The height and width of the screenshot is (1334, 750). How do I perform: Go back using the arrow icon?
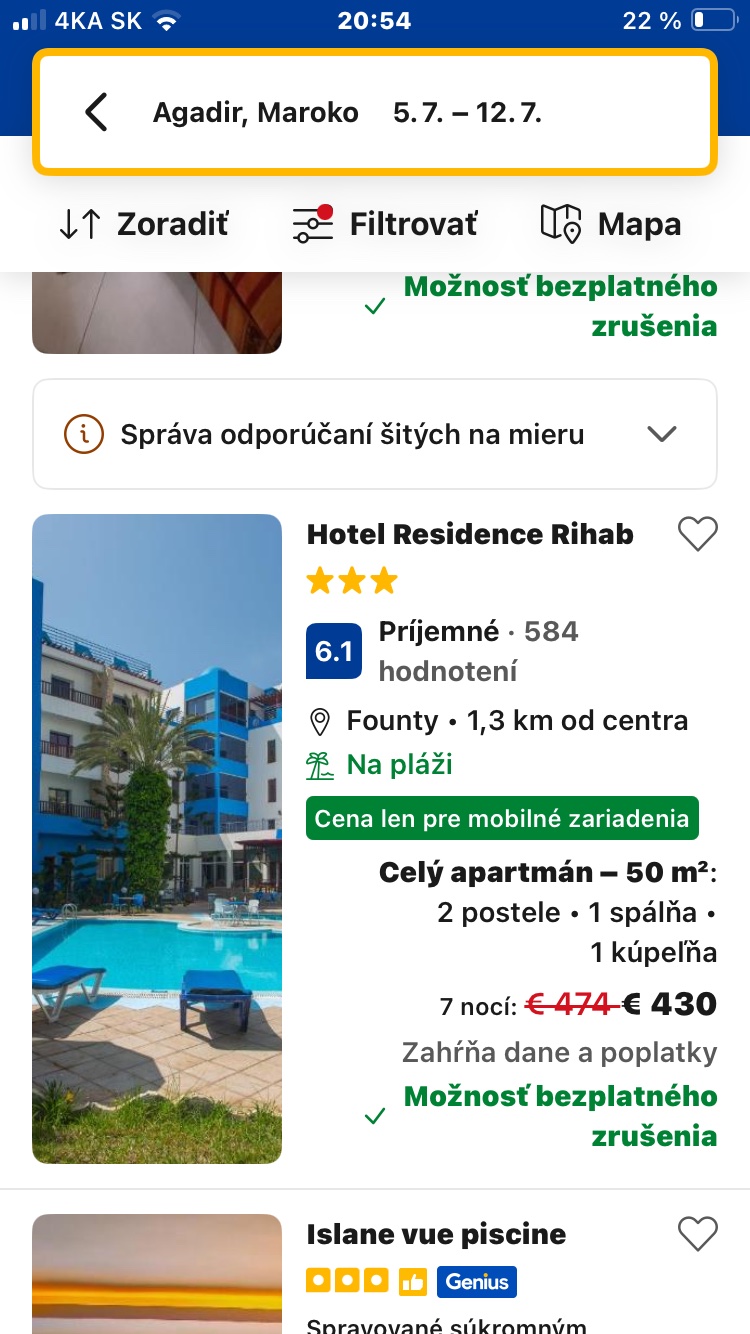point(96,112)
